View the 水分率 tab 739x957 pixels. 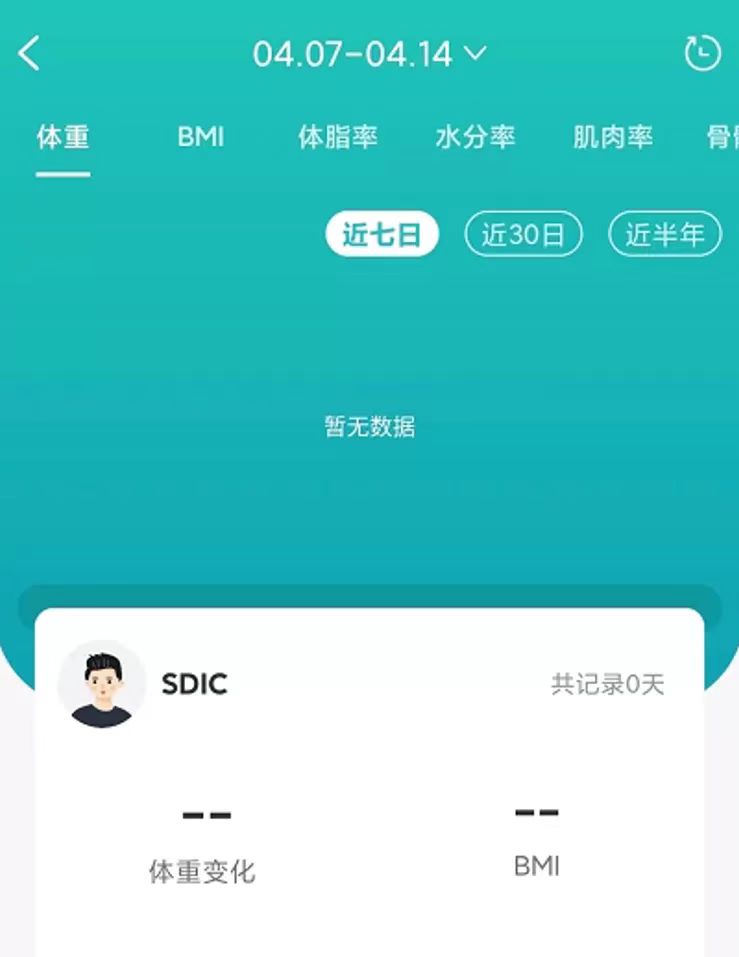(475, 137)
